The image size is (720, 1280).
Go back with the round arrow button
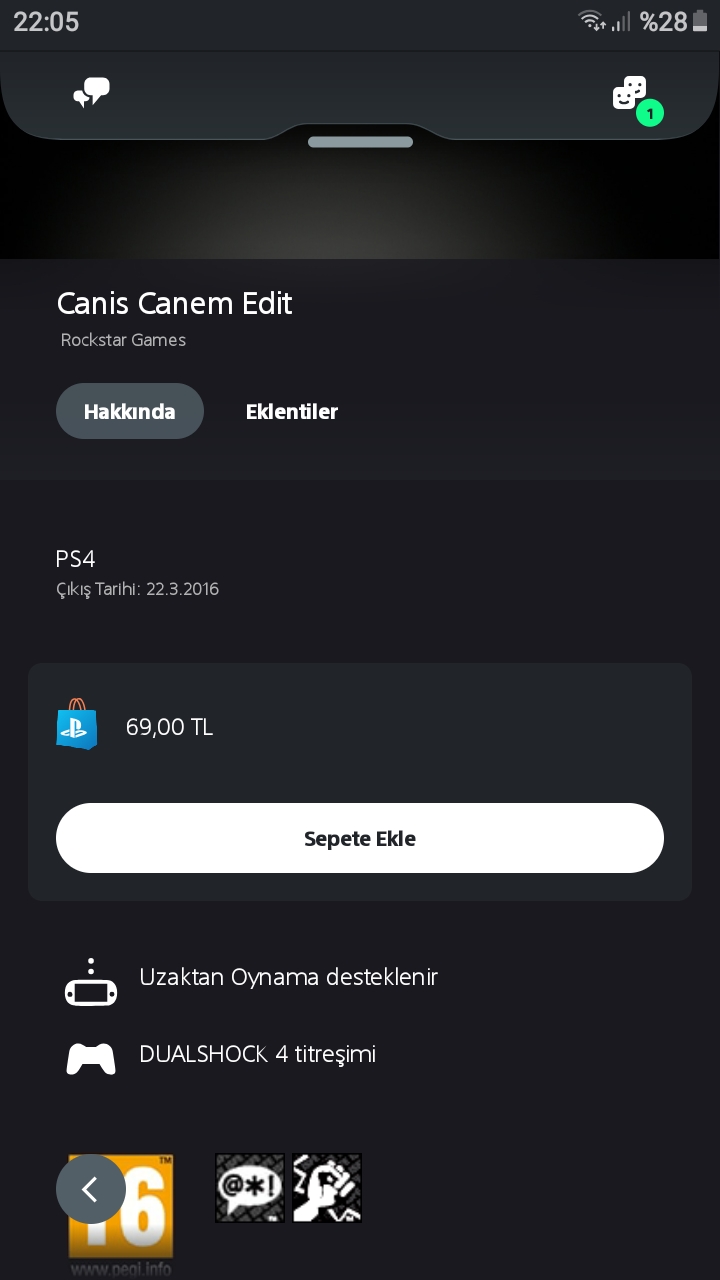coord(91,1189)
